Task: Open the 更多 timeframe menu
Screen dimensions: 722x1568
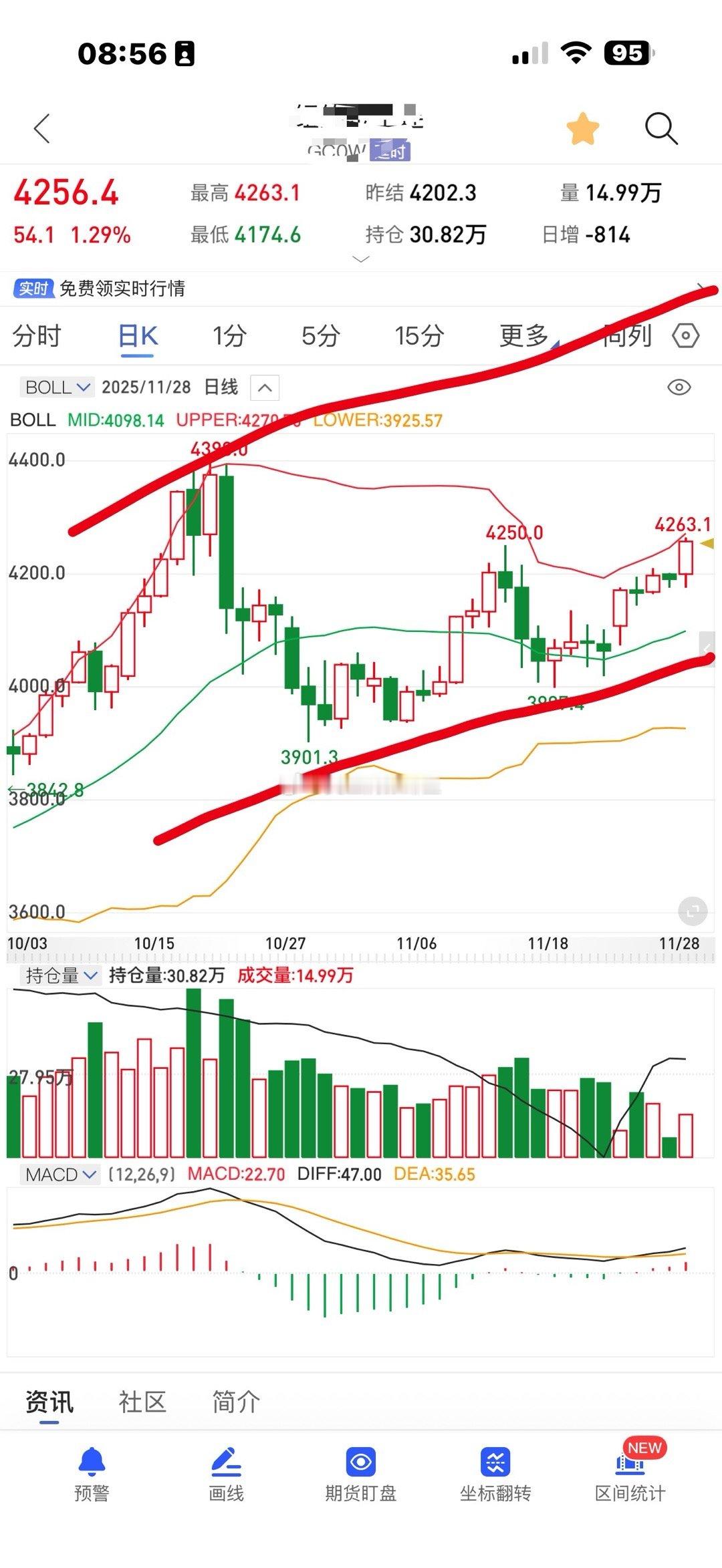Action: (x=525, y=337)
